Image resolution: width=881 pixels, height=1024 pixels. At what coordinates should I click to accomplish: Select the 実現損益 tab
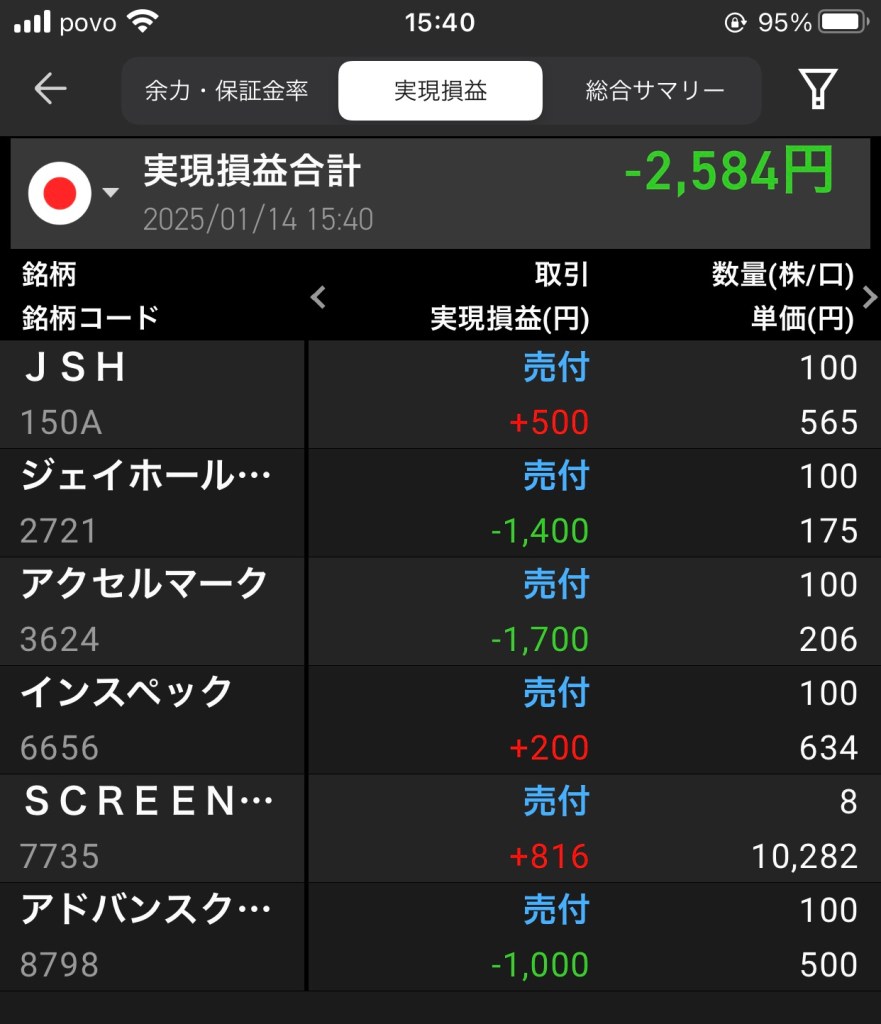pos(440,91)
